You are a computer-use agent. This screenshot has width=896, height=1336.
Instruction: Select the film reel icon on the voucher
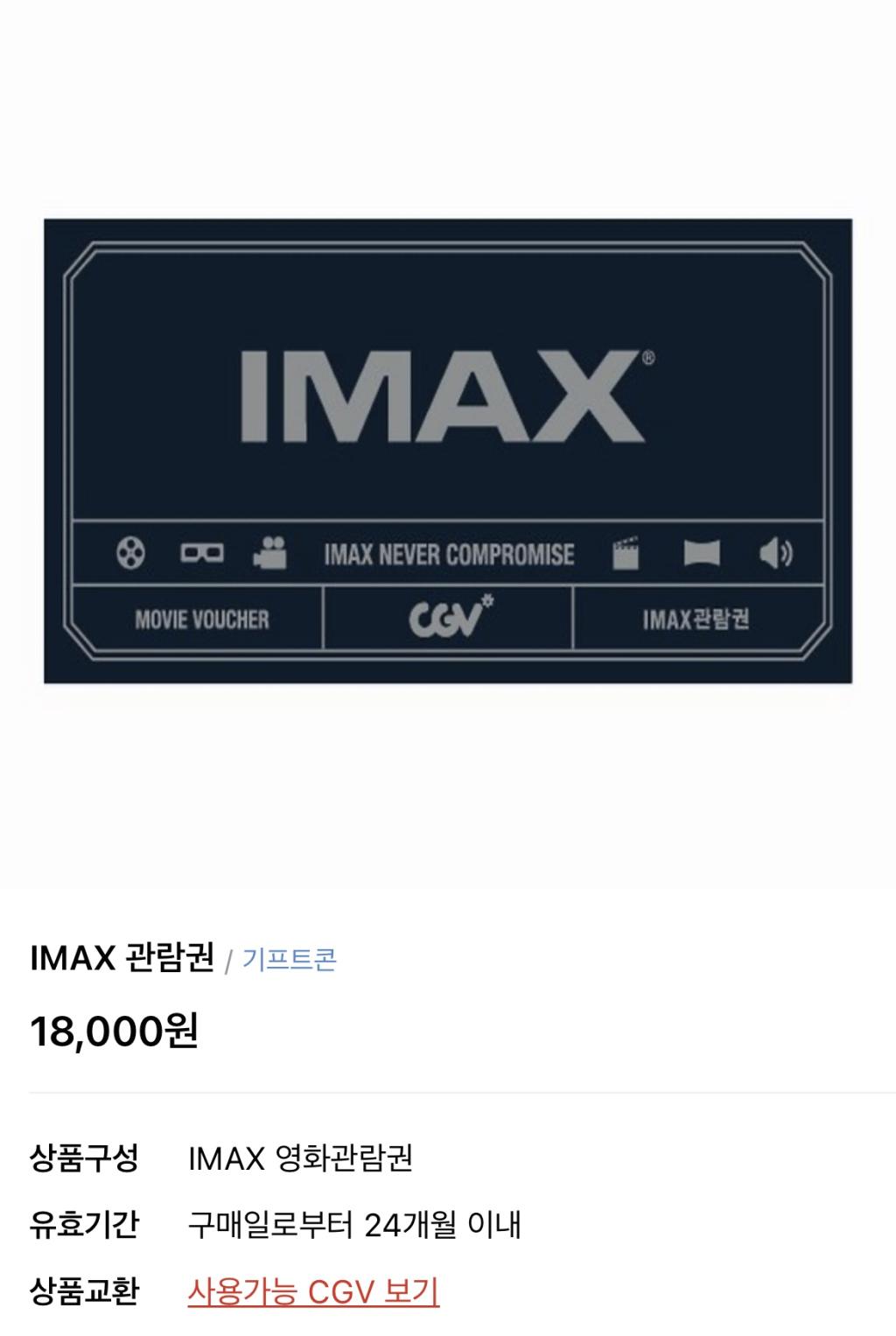(x=129, y=553)
